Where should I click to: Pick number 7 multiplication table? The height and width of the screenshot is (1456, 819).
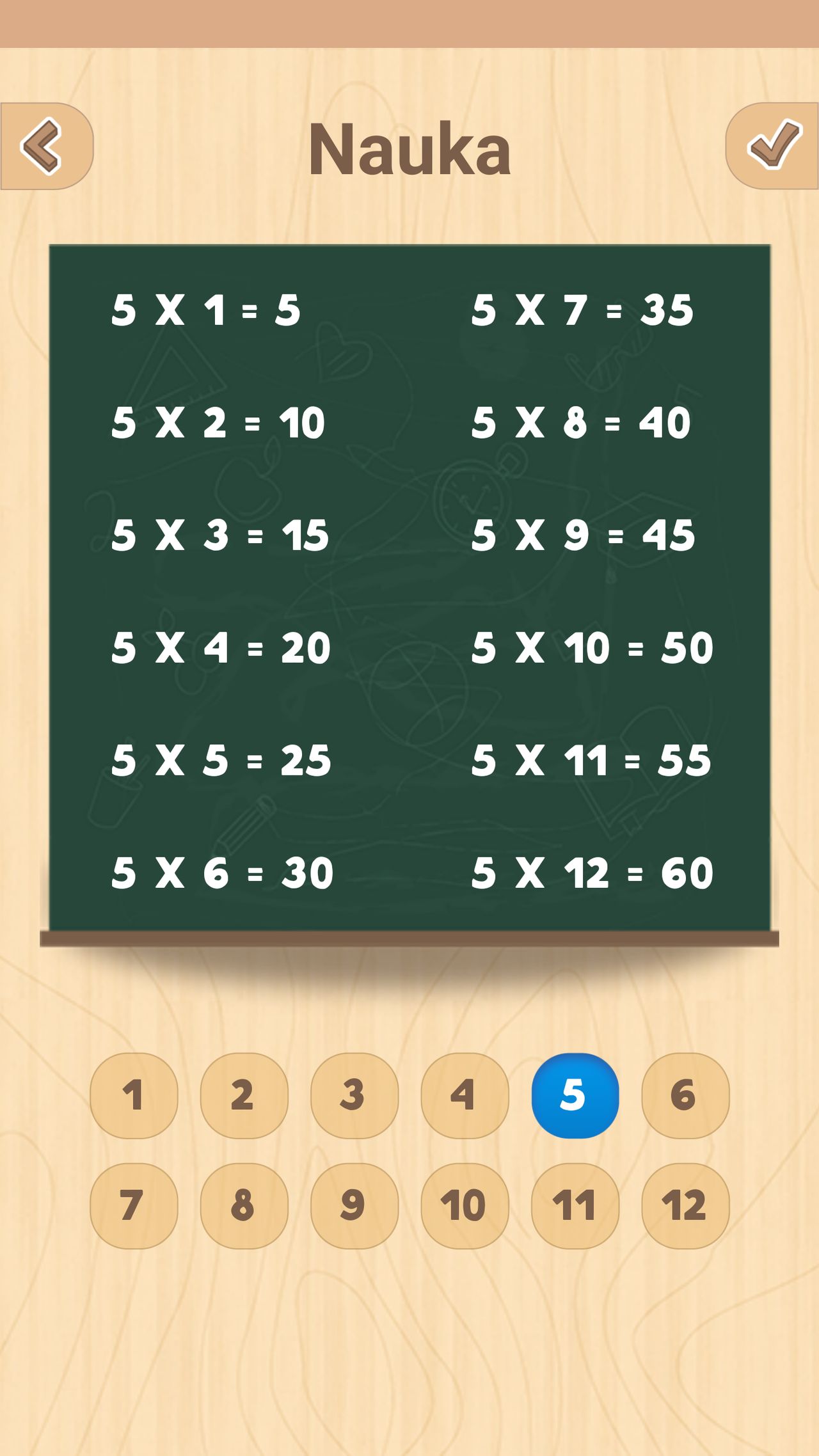click(134, 1205)
